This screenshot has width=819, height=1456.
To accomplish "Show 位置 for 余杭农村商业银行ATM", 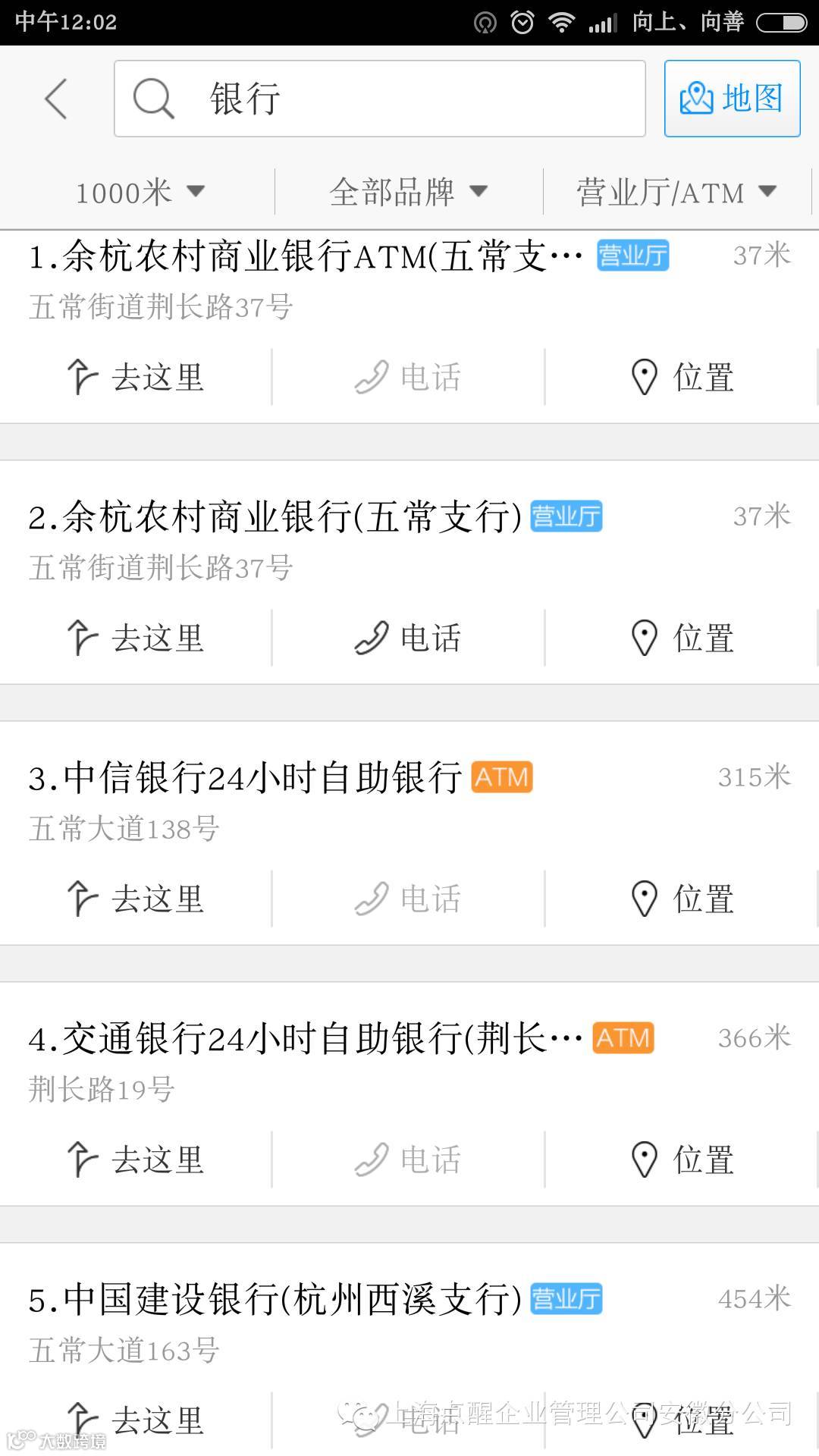I will (682, 377).
